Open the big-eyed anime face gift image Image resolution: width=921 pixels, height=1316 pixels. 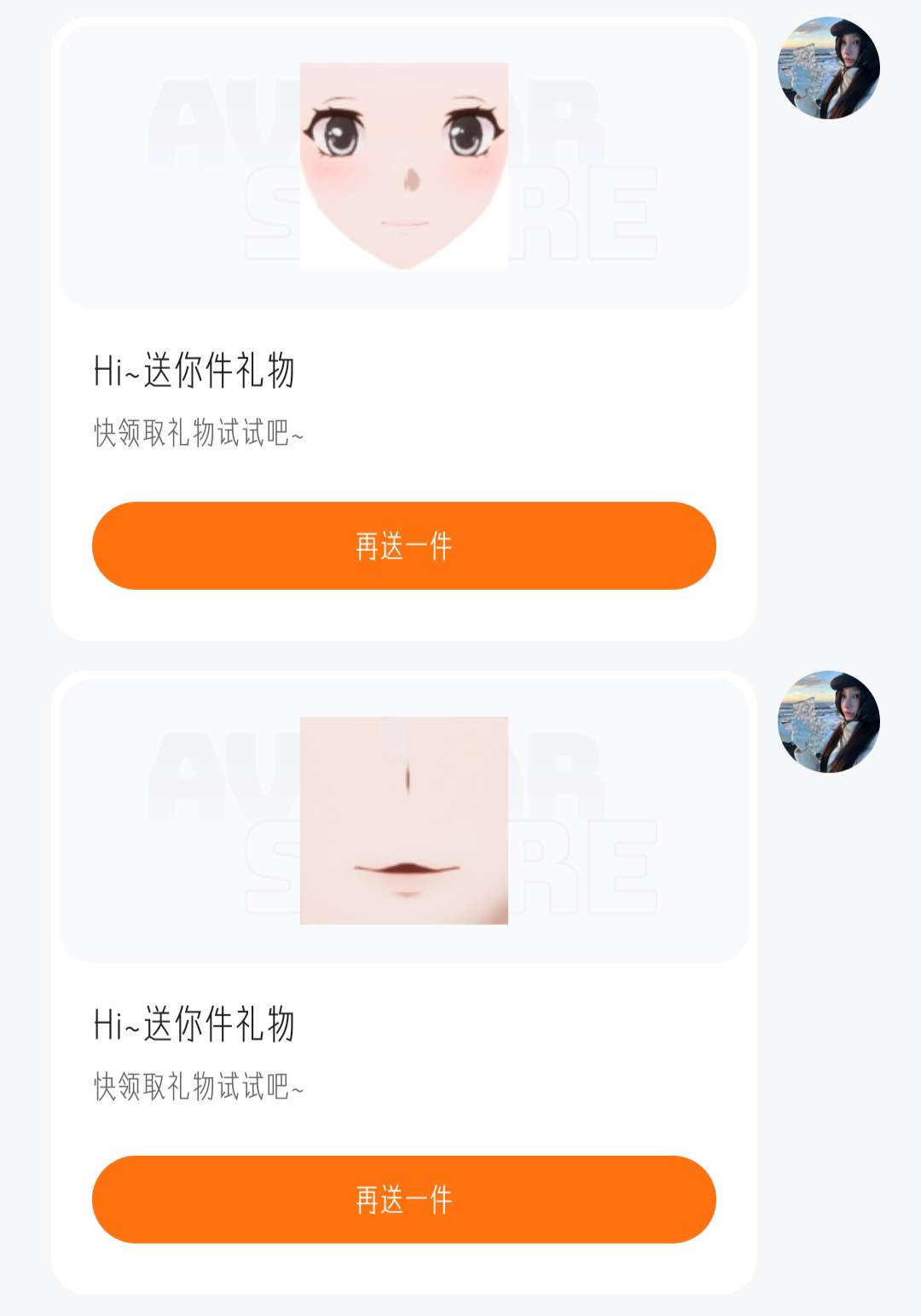(404, 166)
